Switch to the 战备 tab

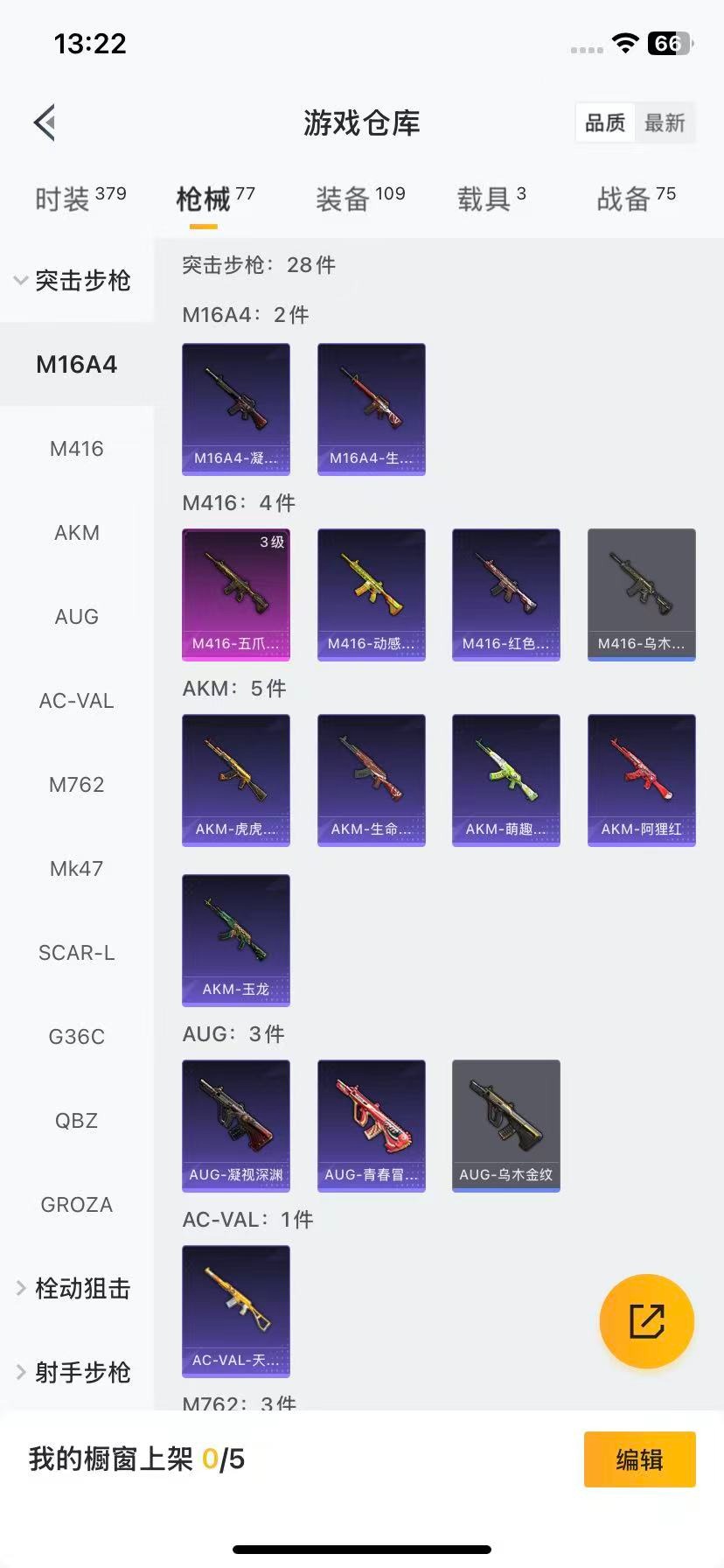(636, 199)
